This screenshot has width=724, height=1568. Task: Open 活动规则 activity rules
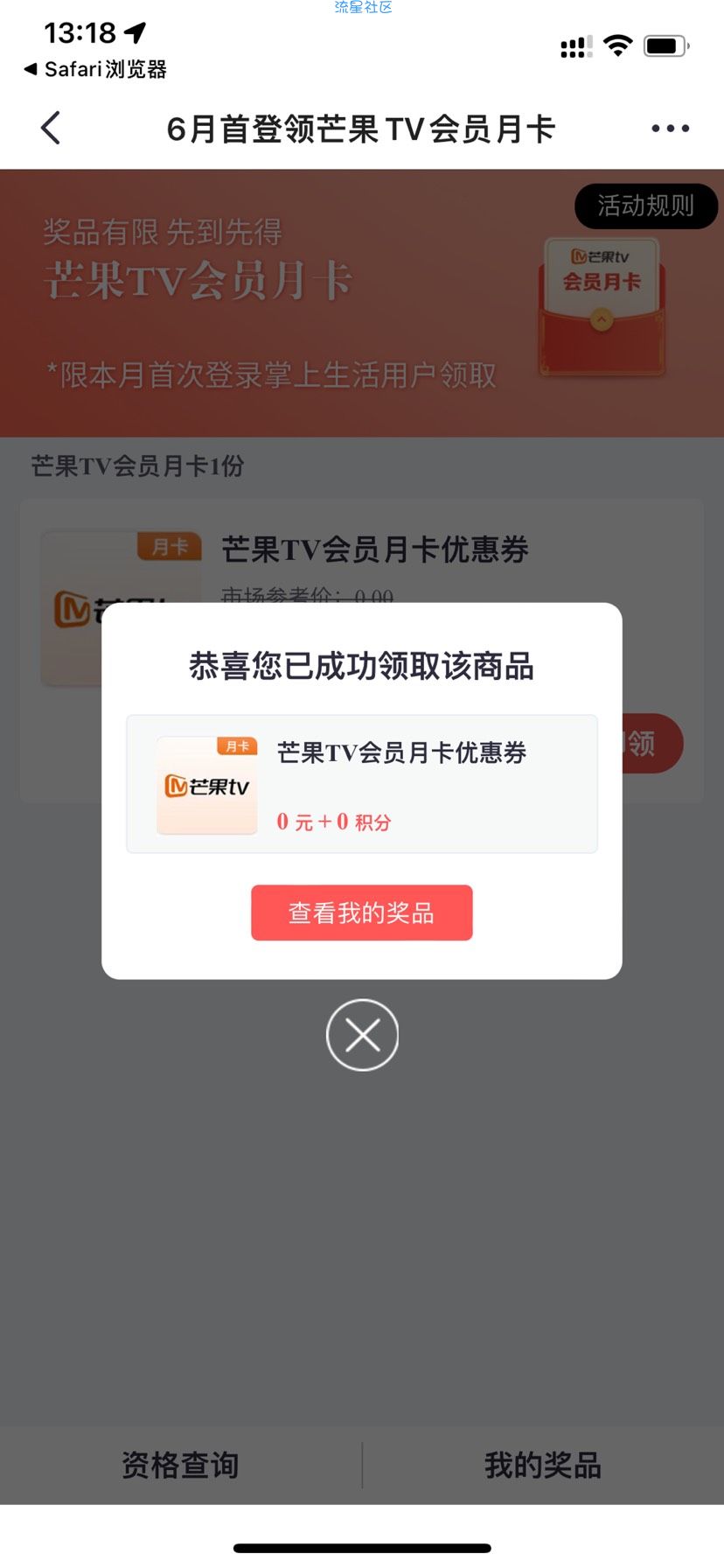[x=645, y=206]
